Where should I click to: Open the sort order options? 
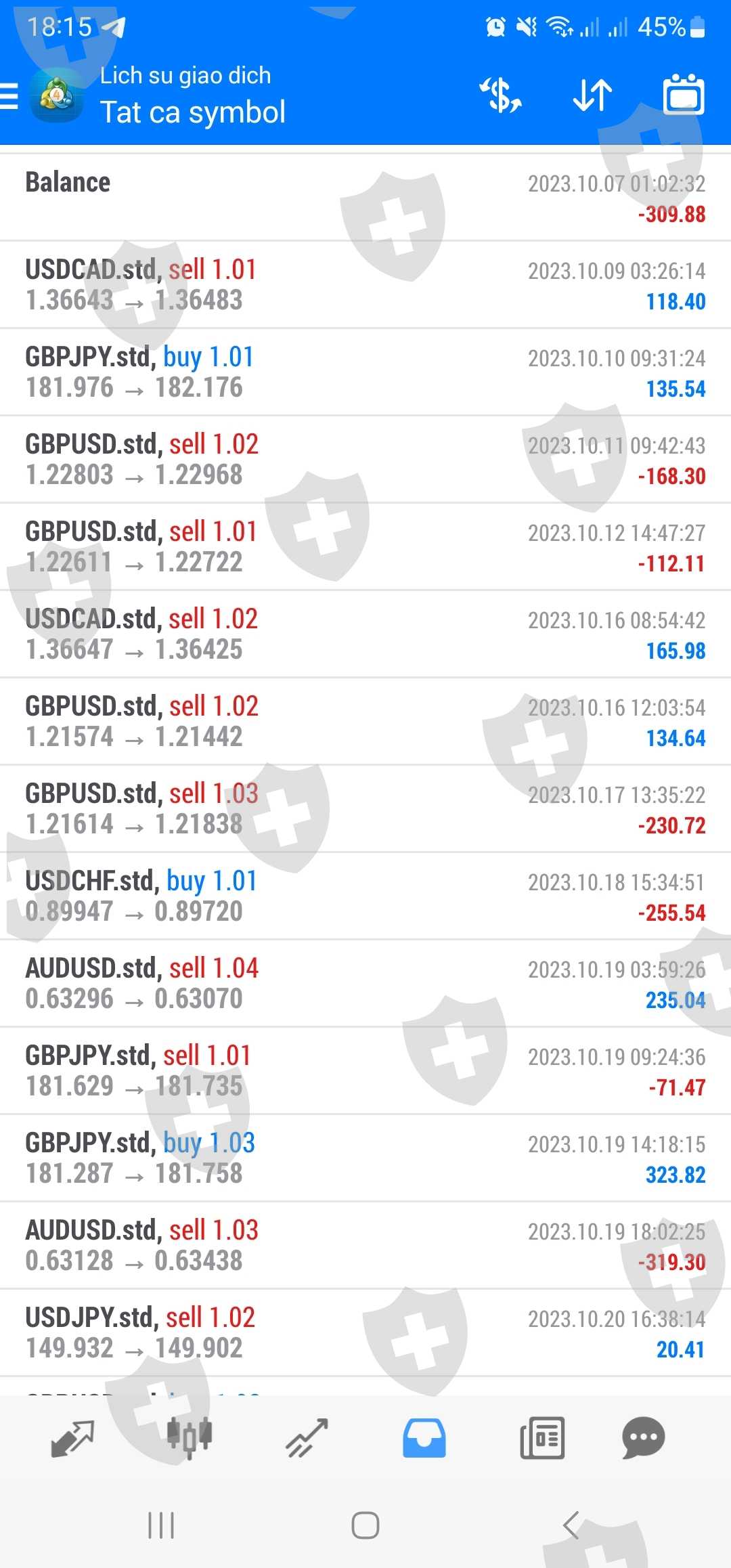tap(592, 95)
